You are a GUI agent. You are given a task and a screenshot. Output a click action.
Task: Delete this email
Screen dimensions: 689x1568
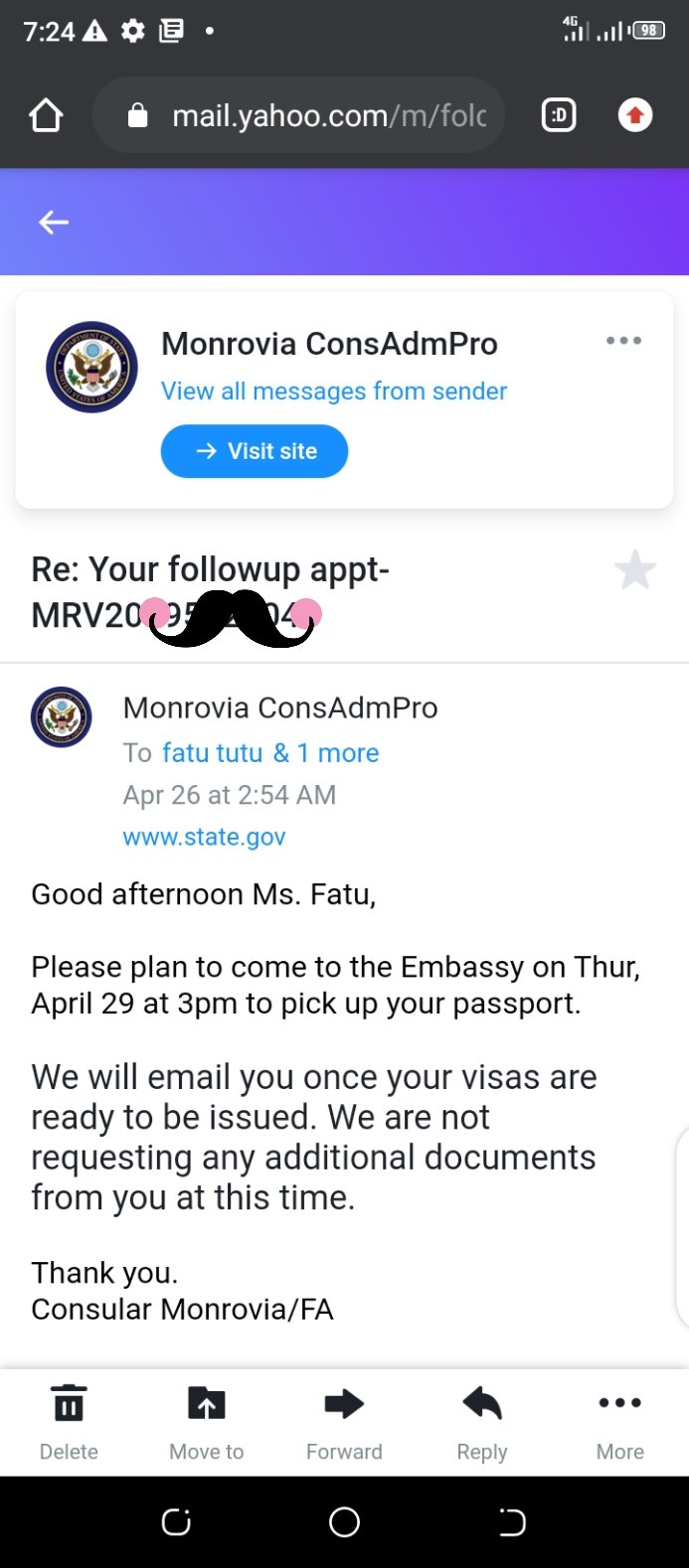click(x=69, y=1423)
